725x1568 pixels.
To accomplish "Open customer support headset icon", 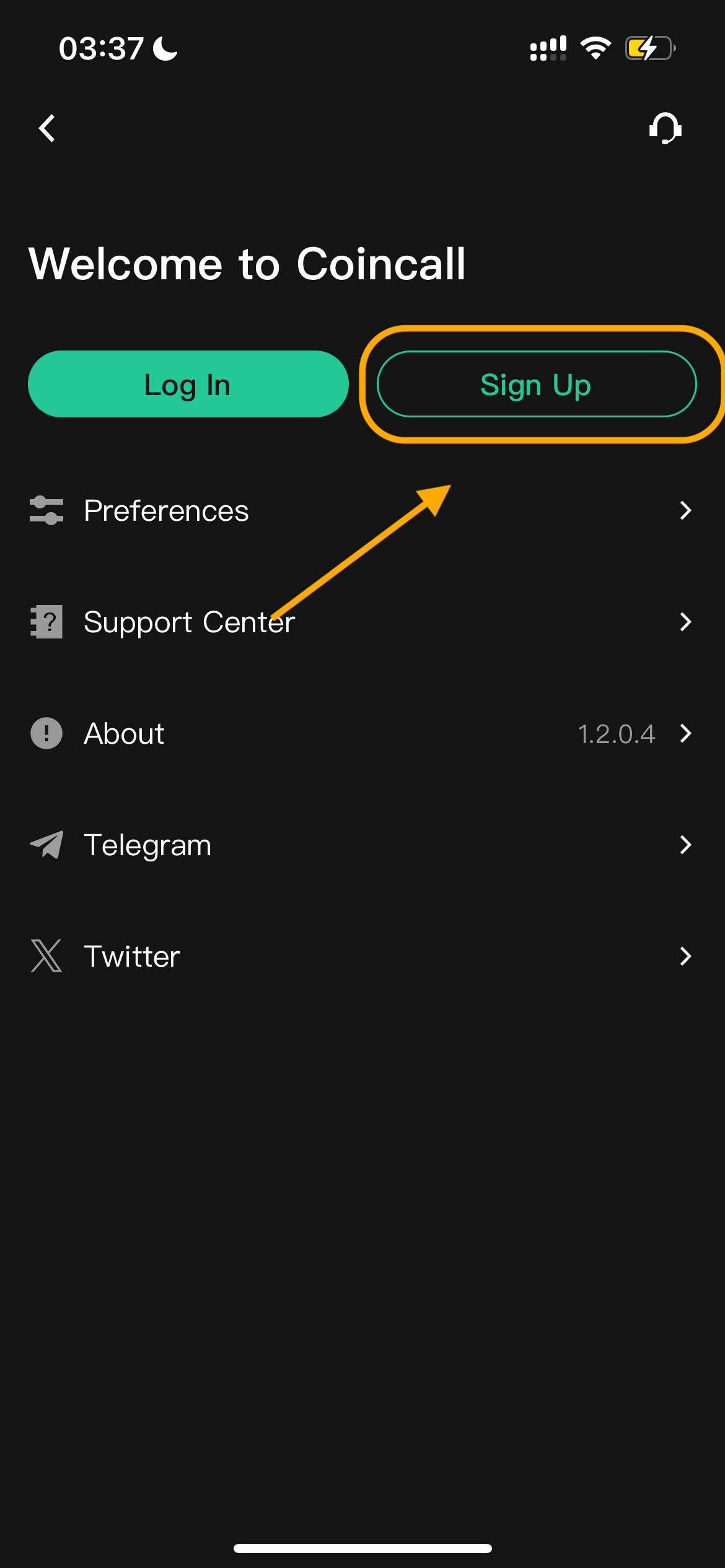I will click(x=665, y=128).
